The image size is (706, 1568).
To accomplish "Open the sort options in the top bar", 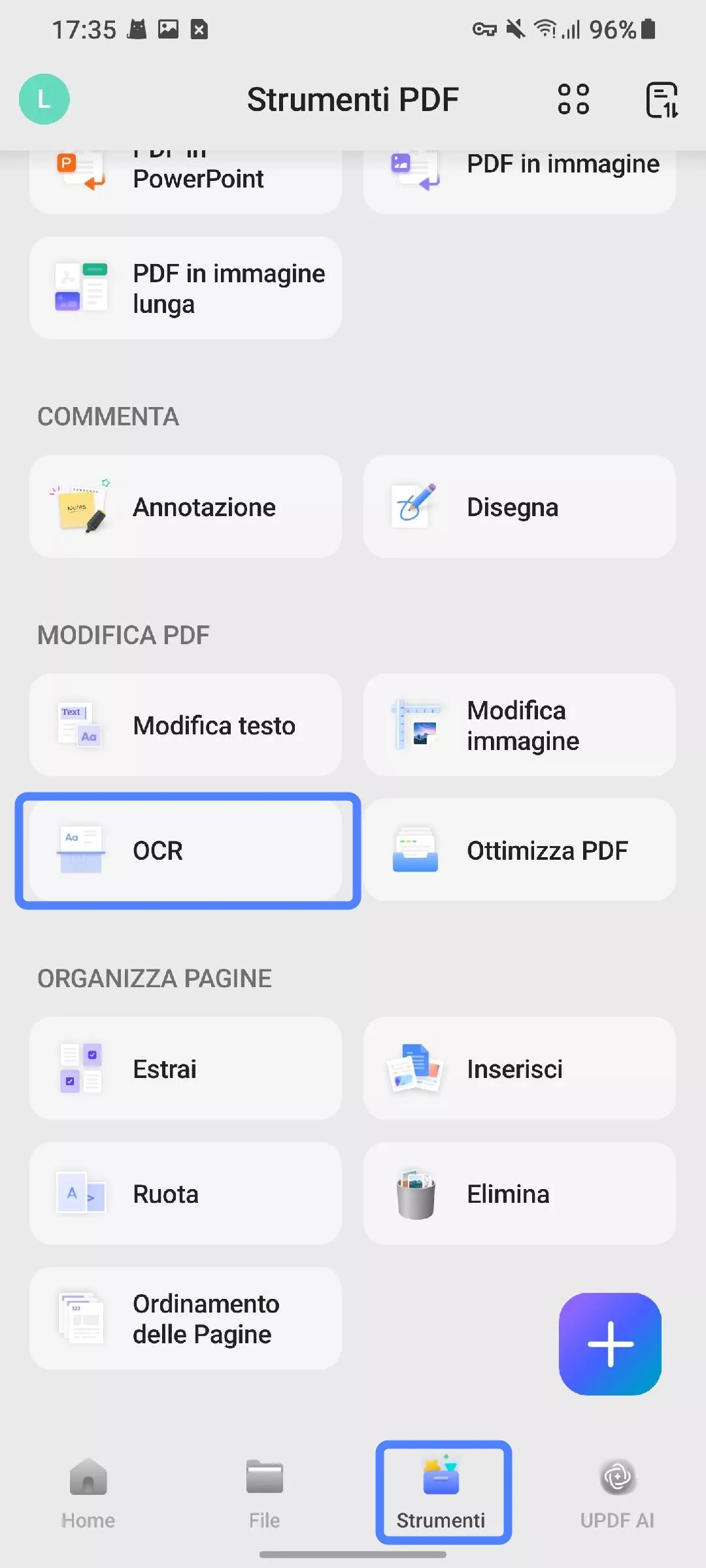I will coord(662,100).
